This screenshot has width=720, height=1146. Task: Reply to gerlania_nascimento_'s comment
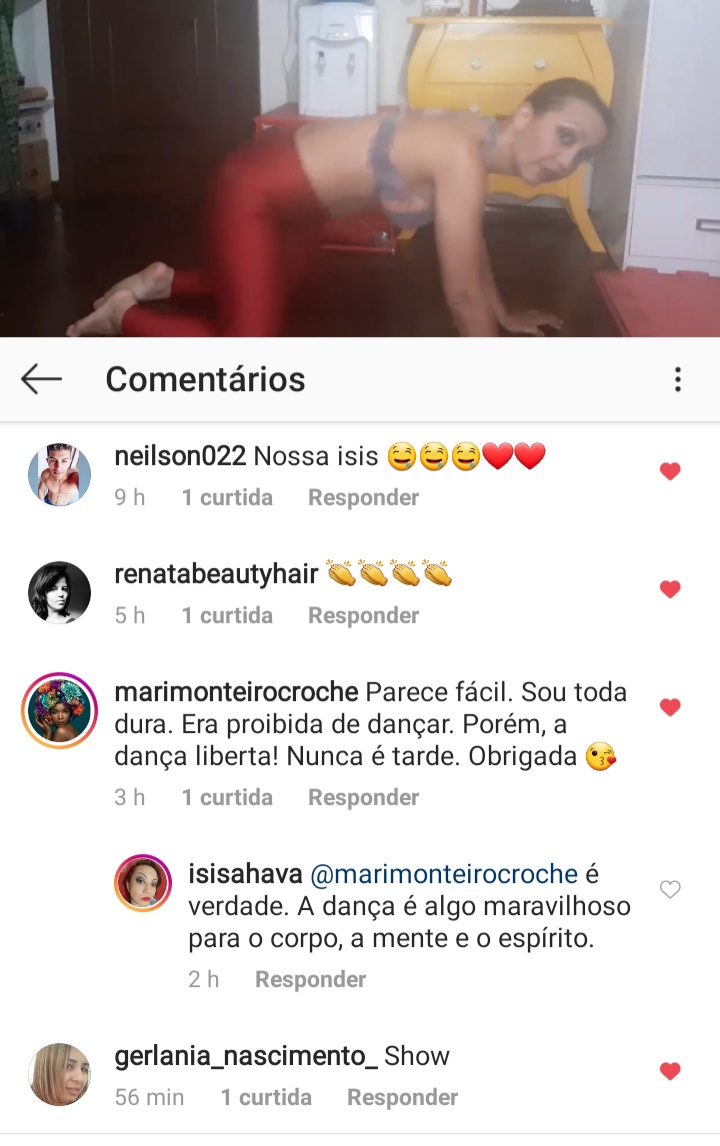pos(402,1097)
